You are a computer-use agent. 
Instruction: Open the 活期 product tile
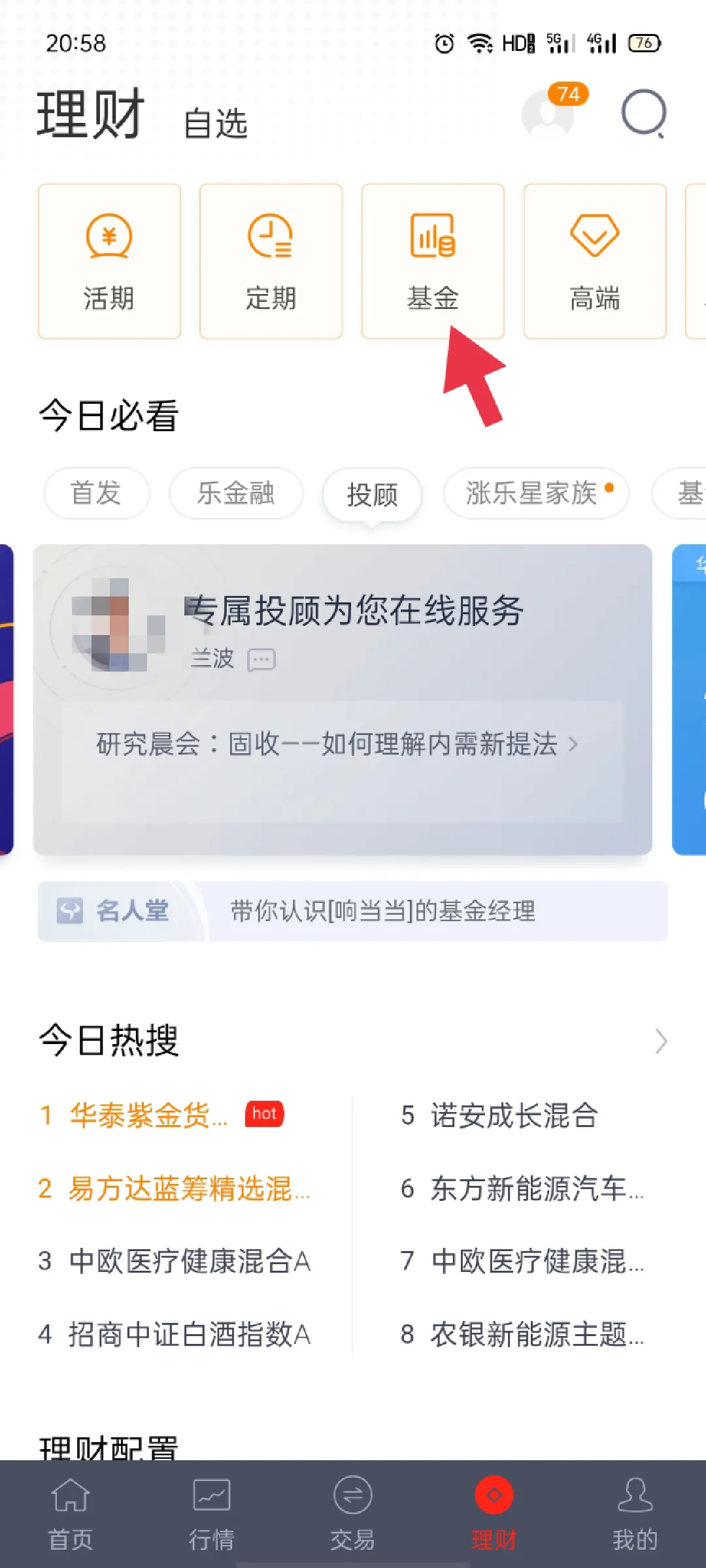(109, 261)
